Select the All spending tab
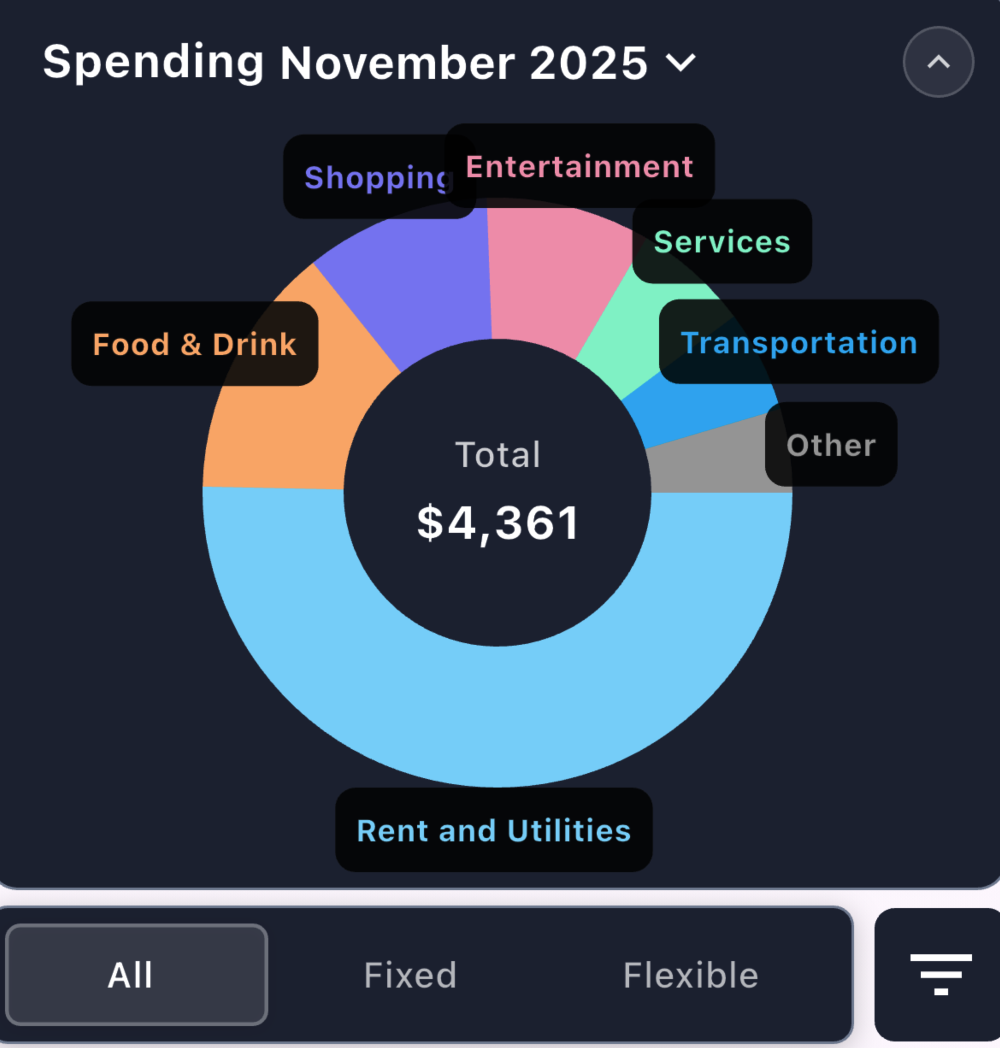Viewport: 1000px width, 1048px height. pos(136,975)
